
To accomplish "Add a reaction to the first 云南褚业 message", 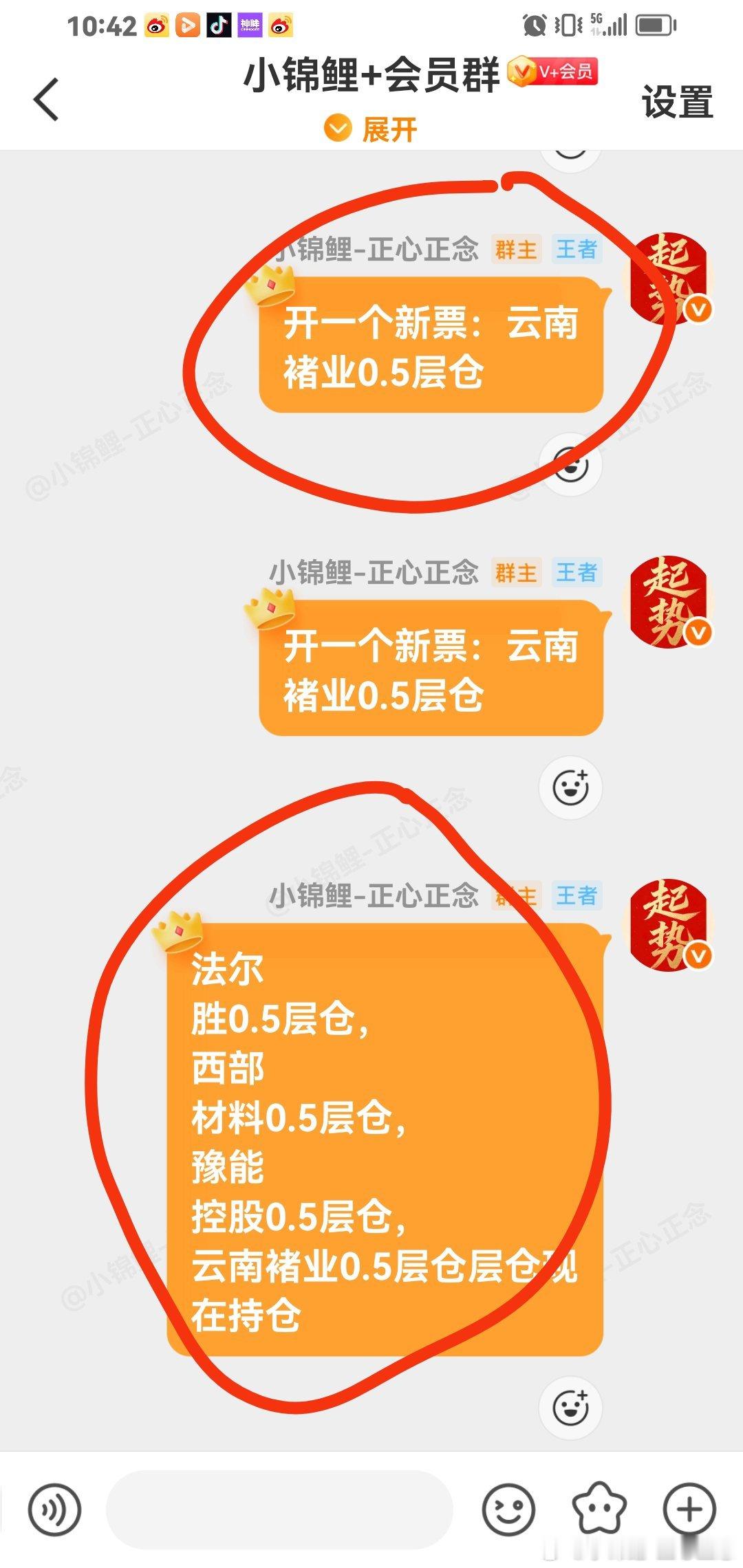I will 572,465.
